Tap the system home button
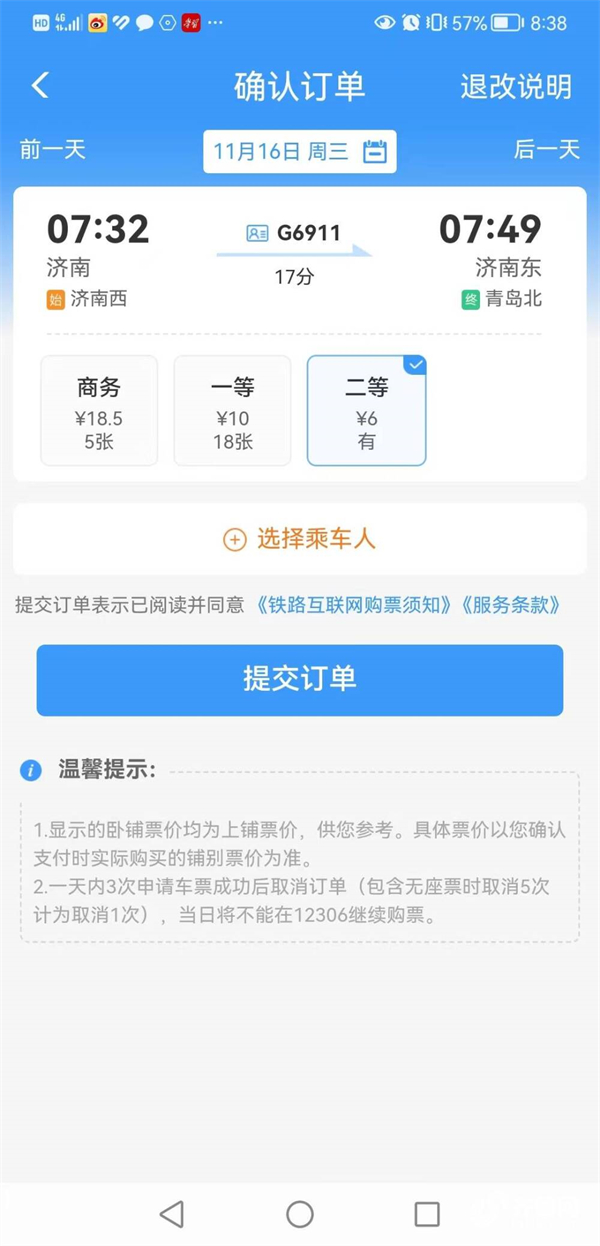This screenshot has width=600, height=1246. pyautogui.click(x=299, y=1214)
